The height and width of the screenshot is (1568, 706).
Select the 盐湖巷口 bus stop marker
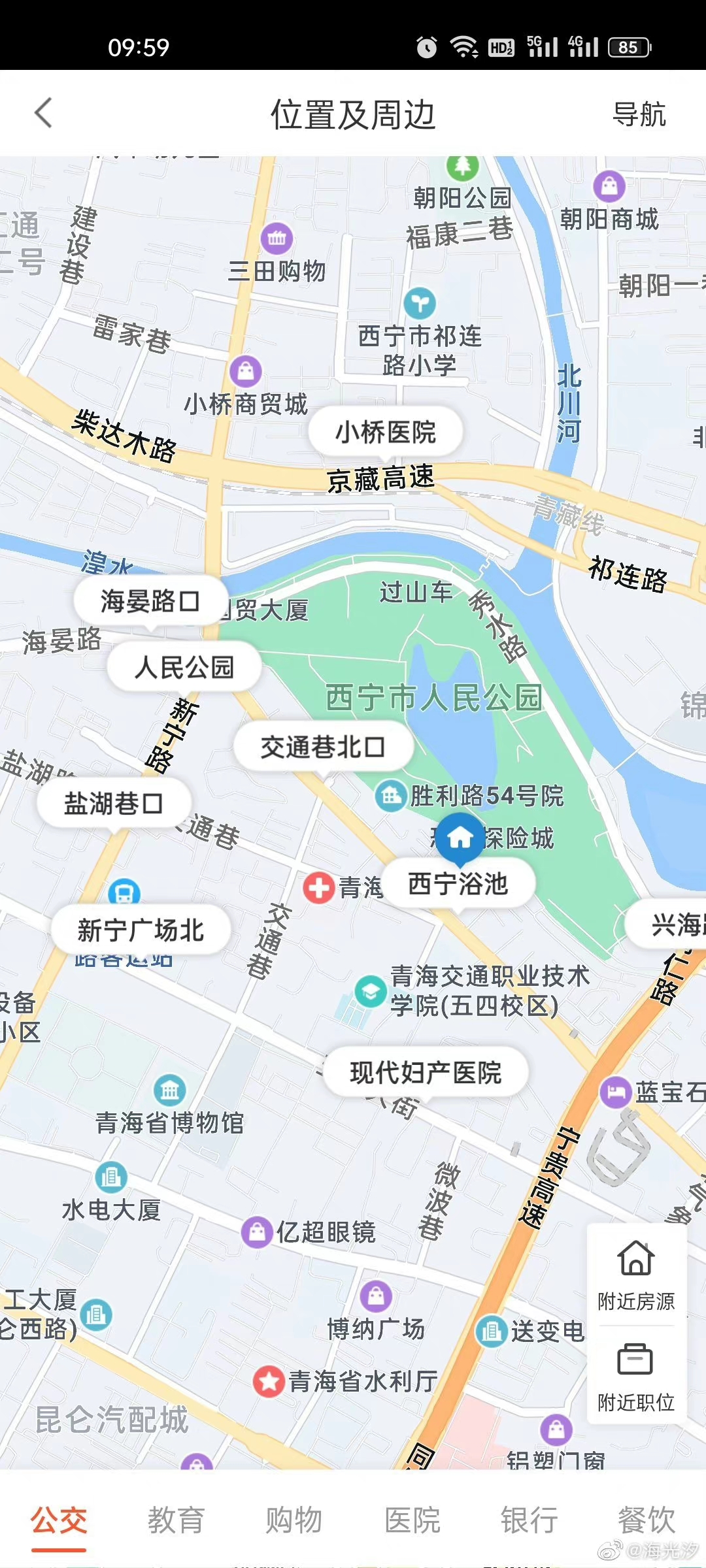point(114,804)
